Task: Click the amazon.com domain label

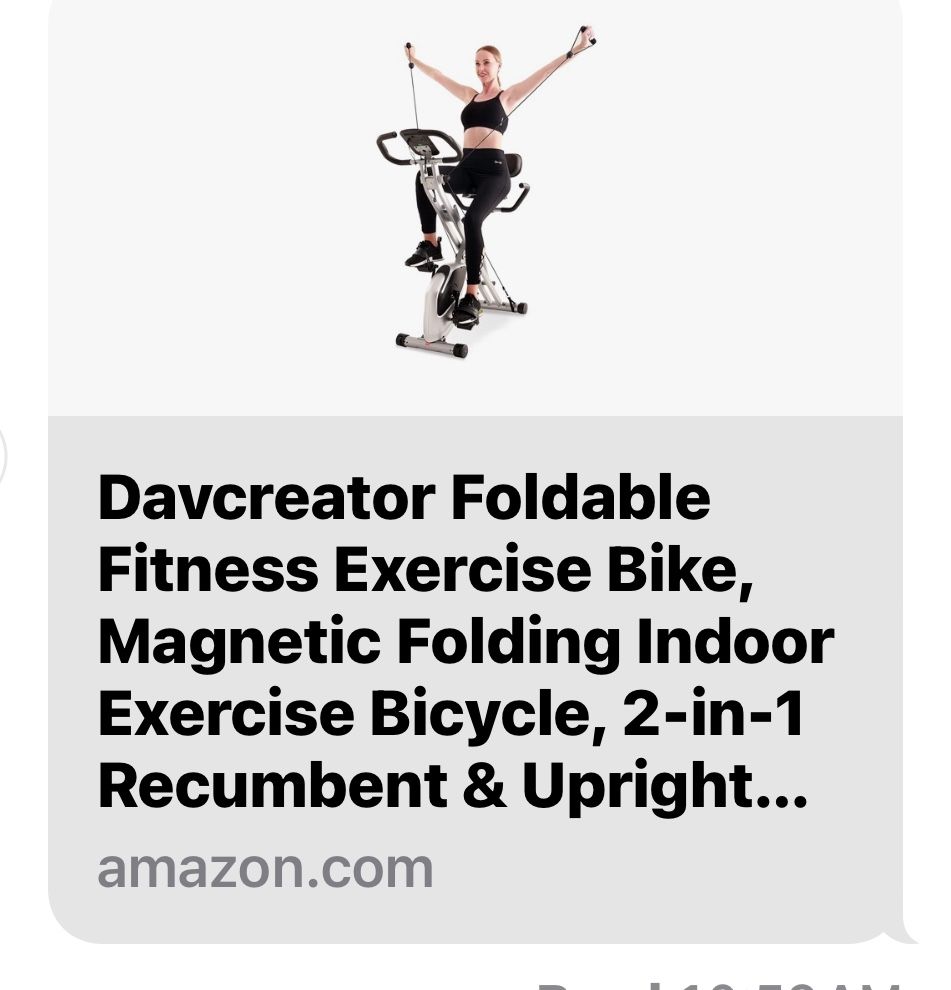Action: (x=265, y=866)
